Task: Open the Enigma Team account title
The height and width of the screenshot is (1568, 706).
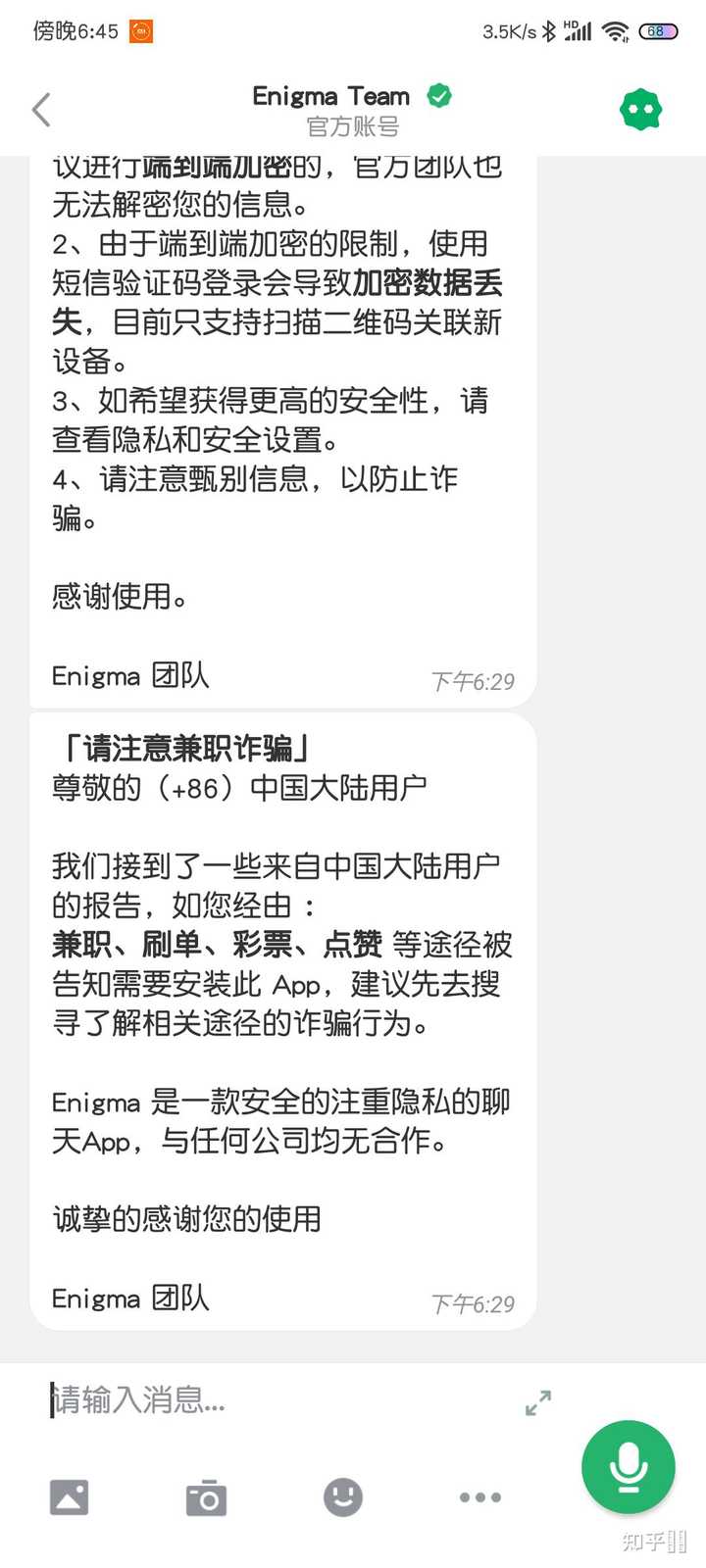Action: coord(331,95)
